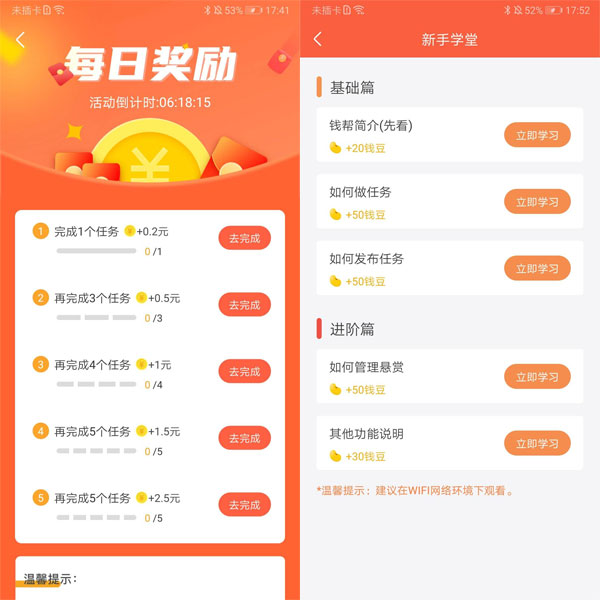Tap 去完成 for the +2.5元 task

pyautogui.click(x=244, y=504)
